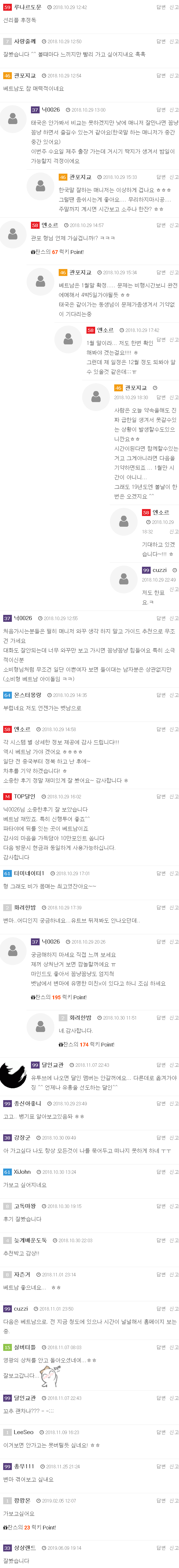Report 사랑좋께's comment

[x=174, y=41]
